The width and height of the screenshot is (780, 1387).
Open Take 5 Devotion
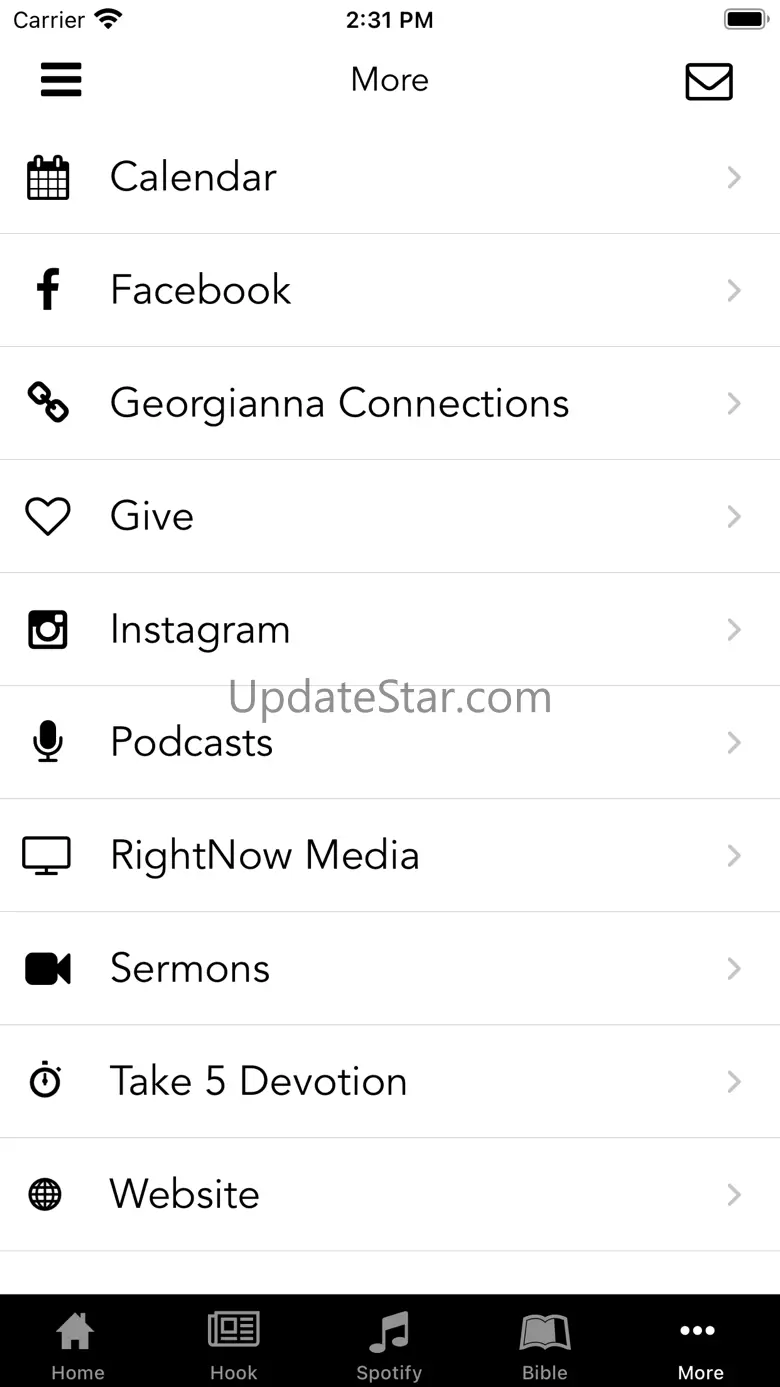[x=390, y=1082]
